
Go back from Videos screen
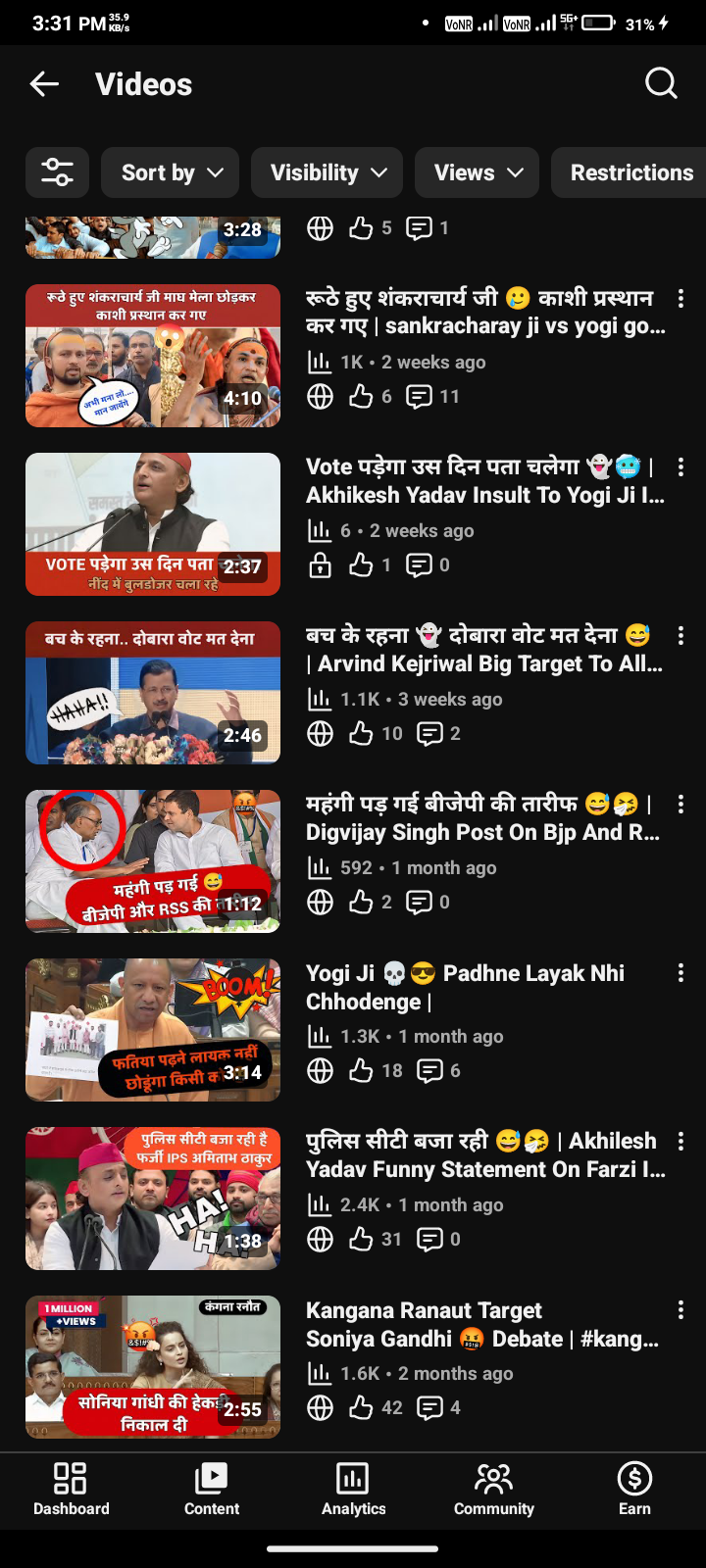coord(44,84)
